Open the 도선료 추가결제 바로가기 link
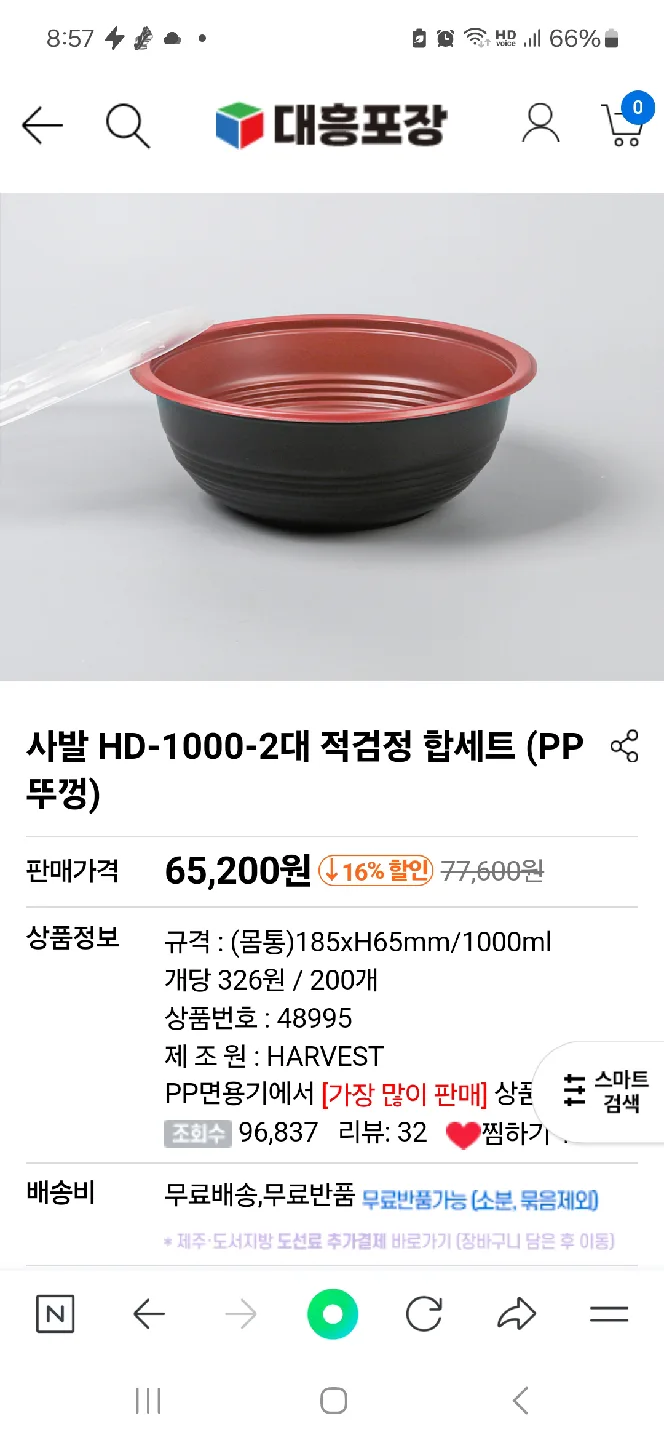 click(390, 1242)
